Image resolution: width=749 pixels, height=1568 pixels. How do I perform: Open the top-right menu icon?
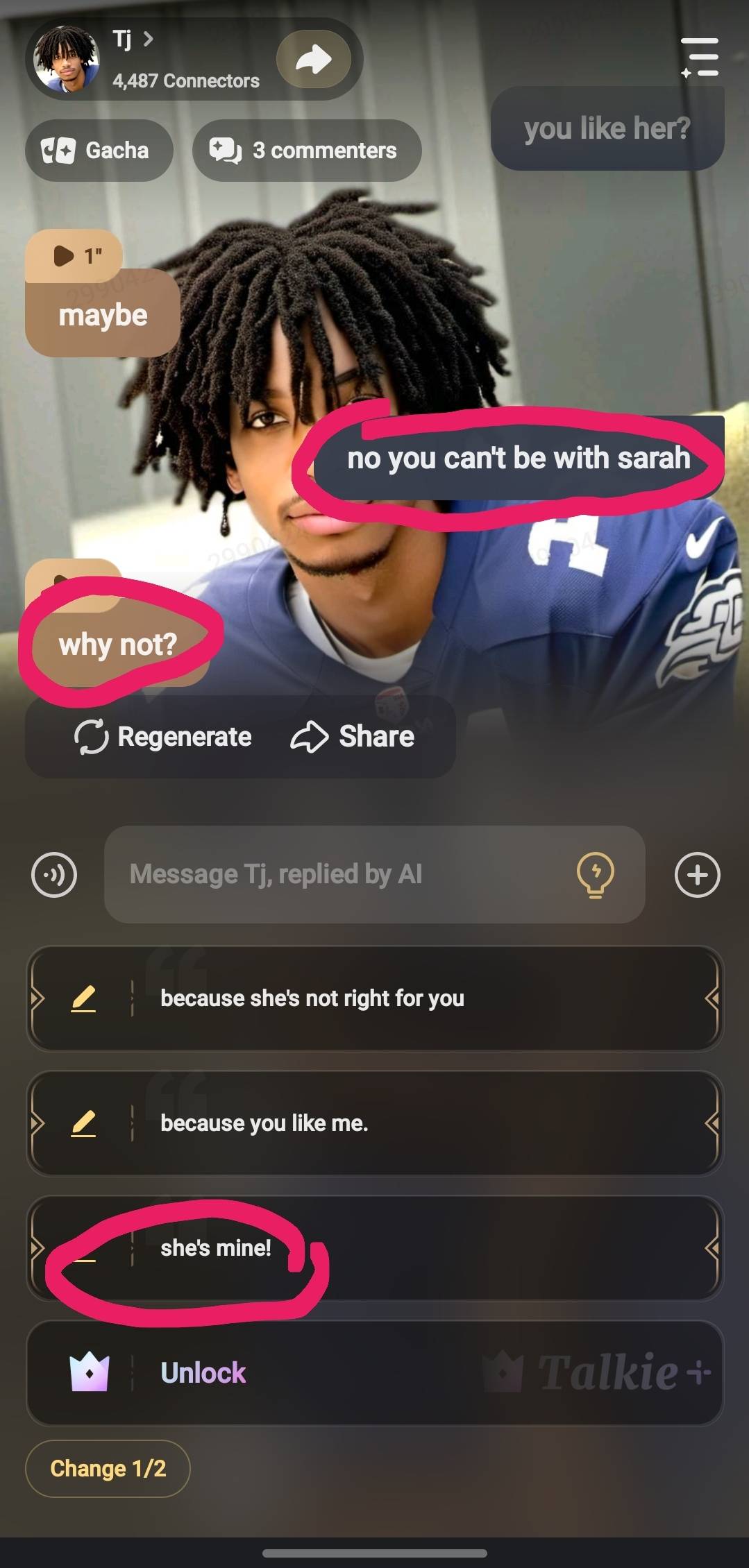click(x=700, y=58)
